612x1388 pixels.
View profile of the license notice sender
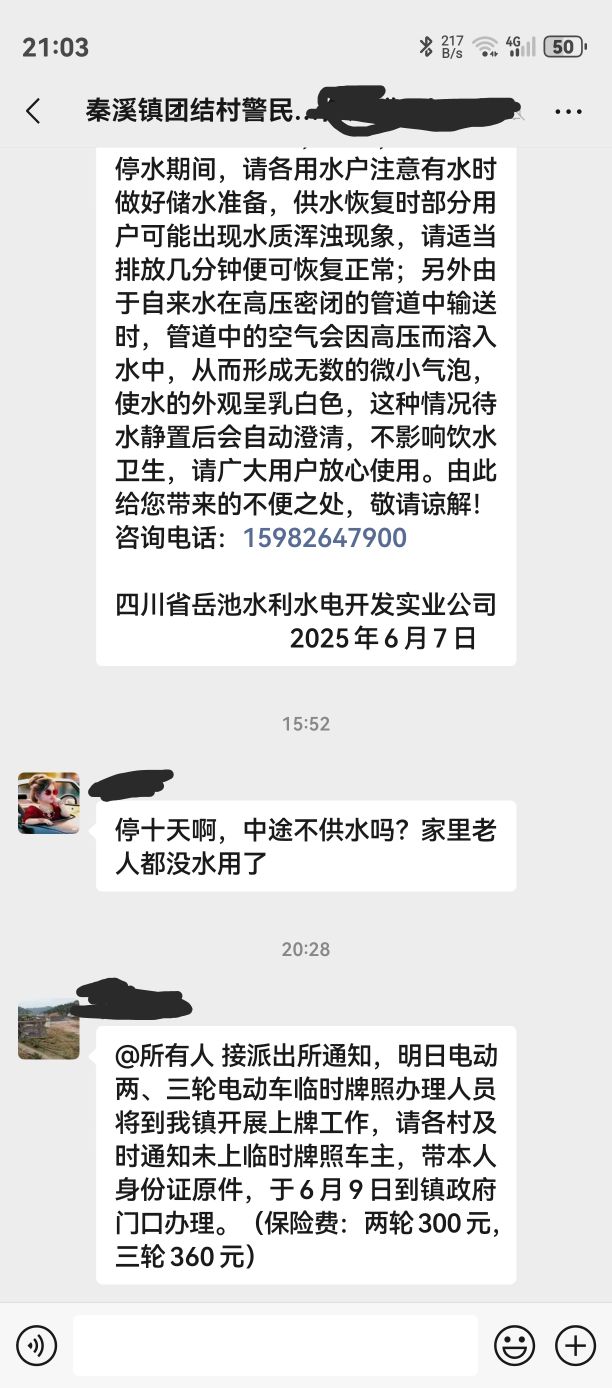pos(48,1029)
